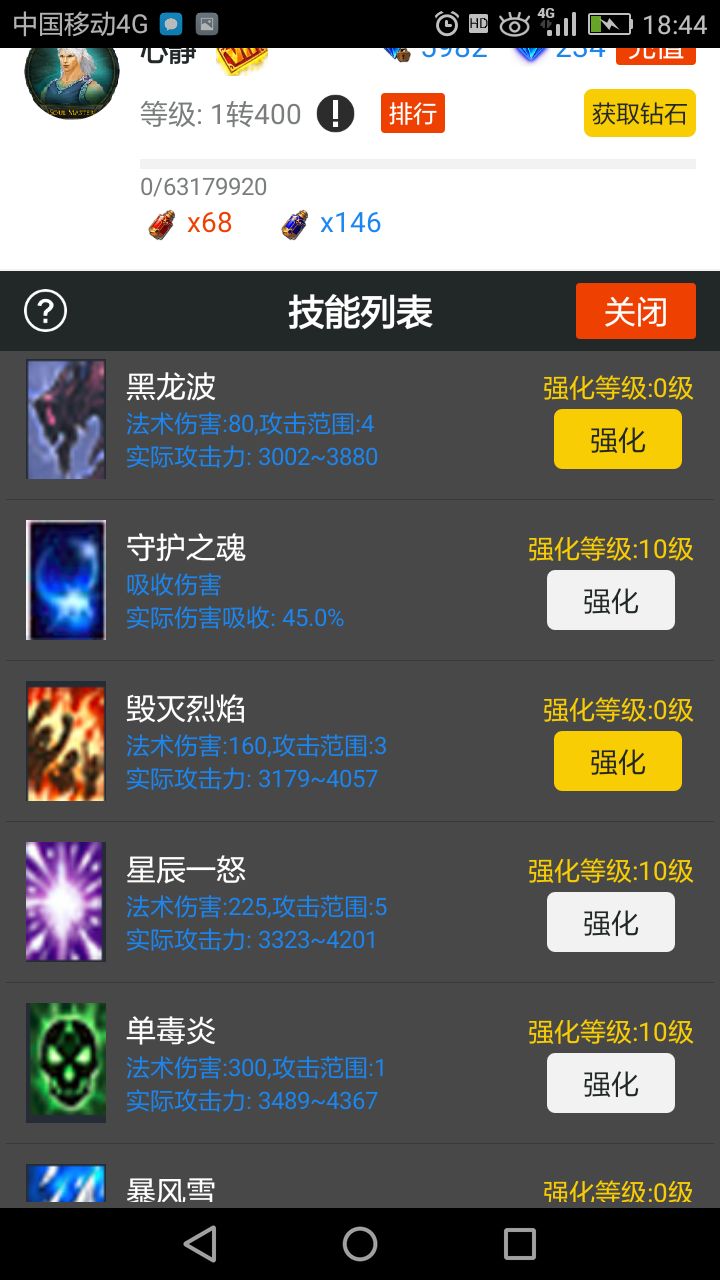Tap the exclamation mark beside the level
The width and height of the screenshot is (720, 1280).
[337, 113]
